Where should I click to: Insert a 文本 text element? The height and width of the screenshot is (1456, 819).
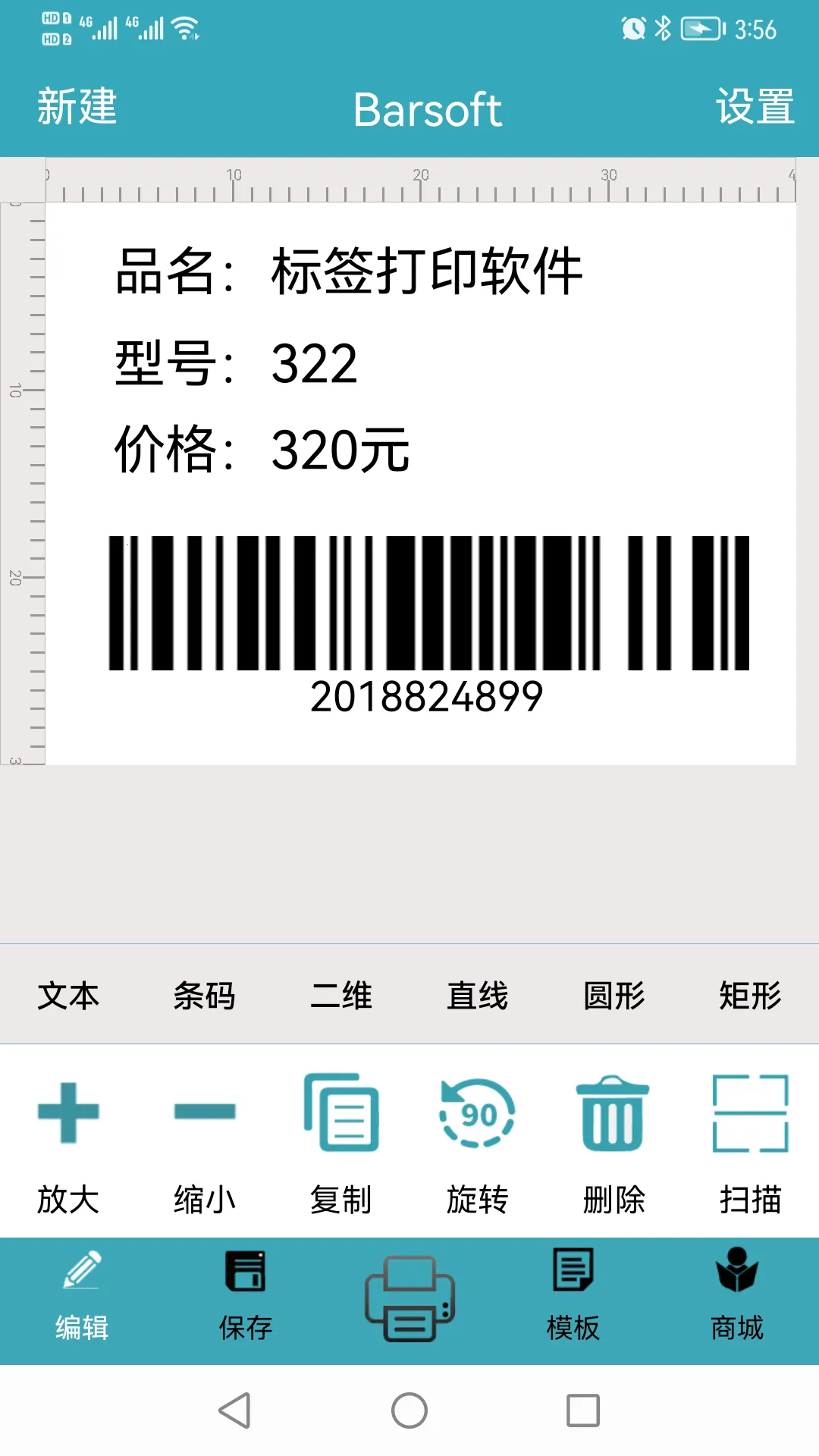pos(68,996)
